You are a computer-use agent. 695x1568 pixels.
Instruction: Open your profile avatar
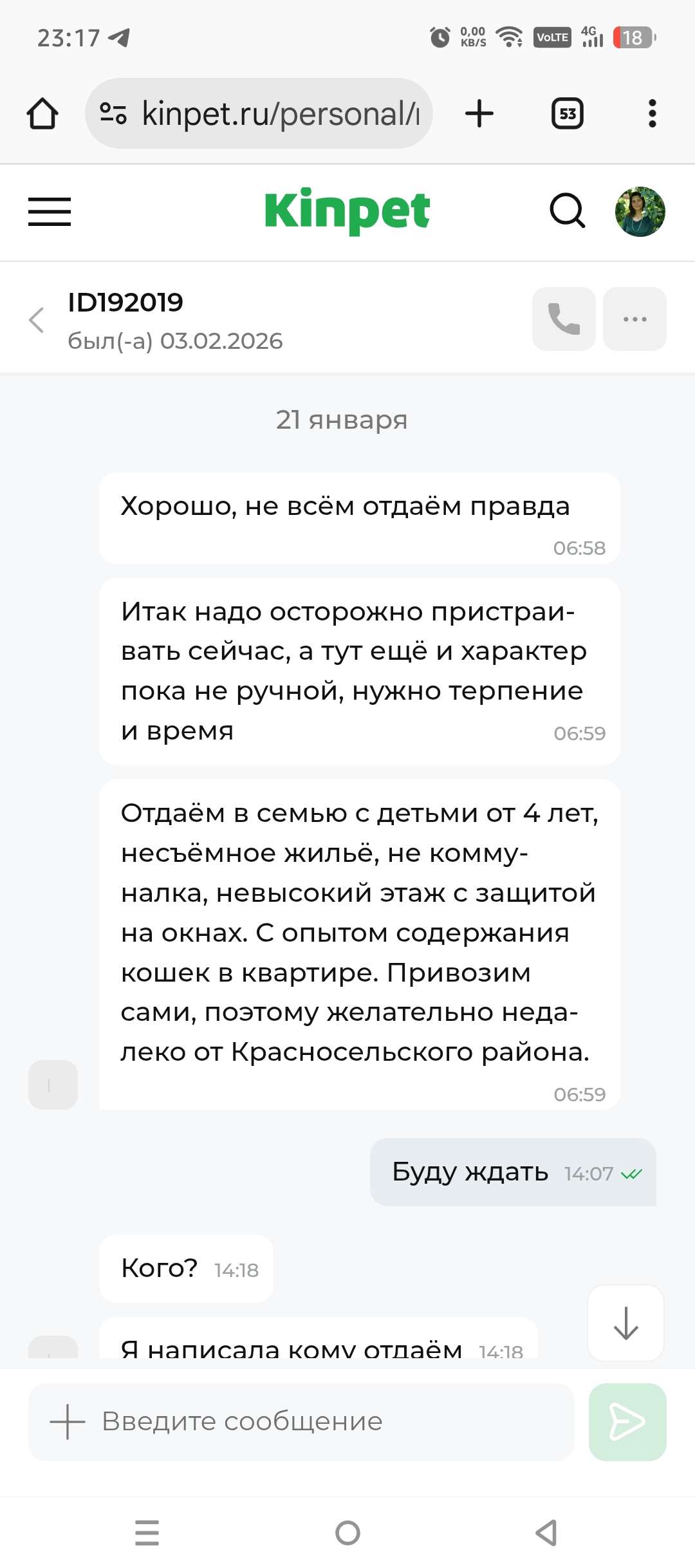tap(640, 212)
